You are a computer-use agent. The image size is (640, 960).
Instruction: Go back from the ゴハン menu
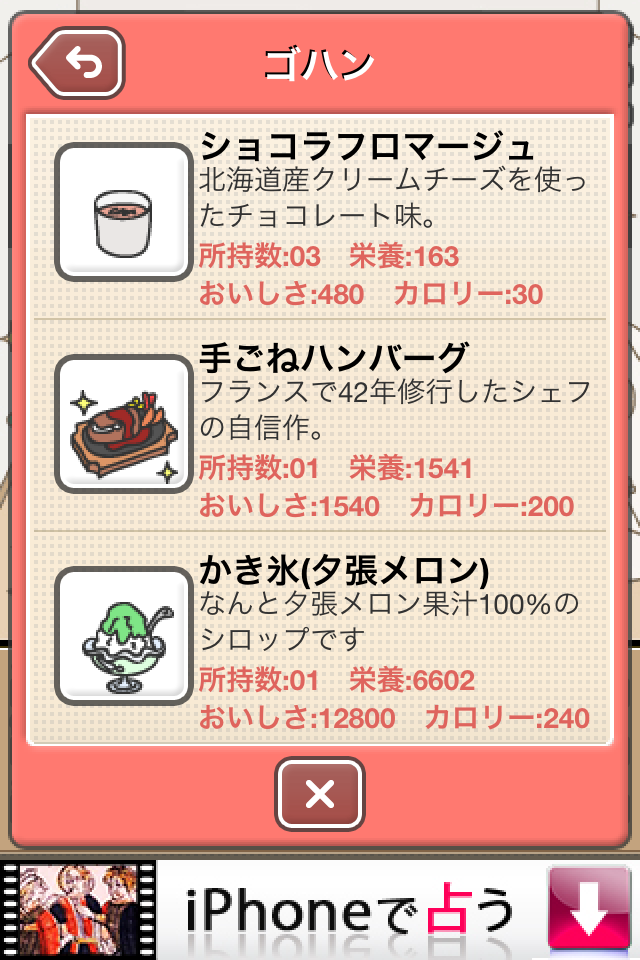(x=78, y=63)
